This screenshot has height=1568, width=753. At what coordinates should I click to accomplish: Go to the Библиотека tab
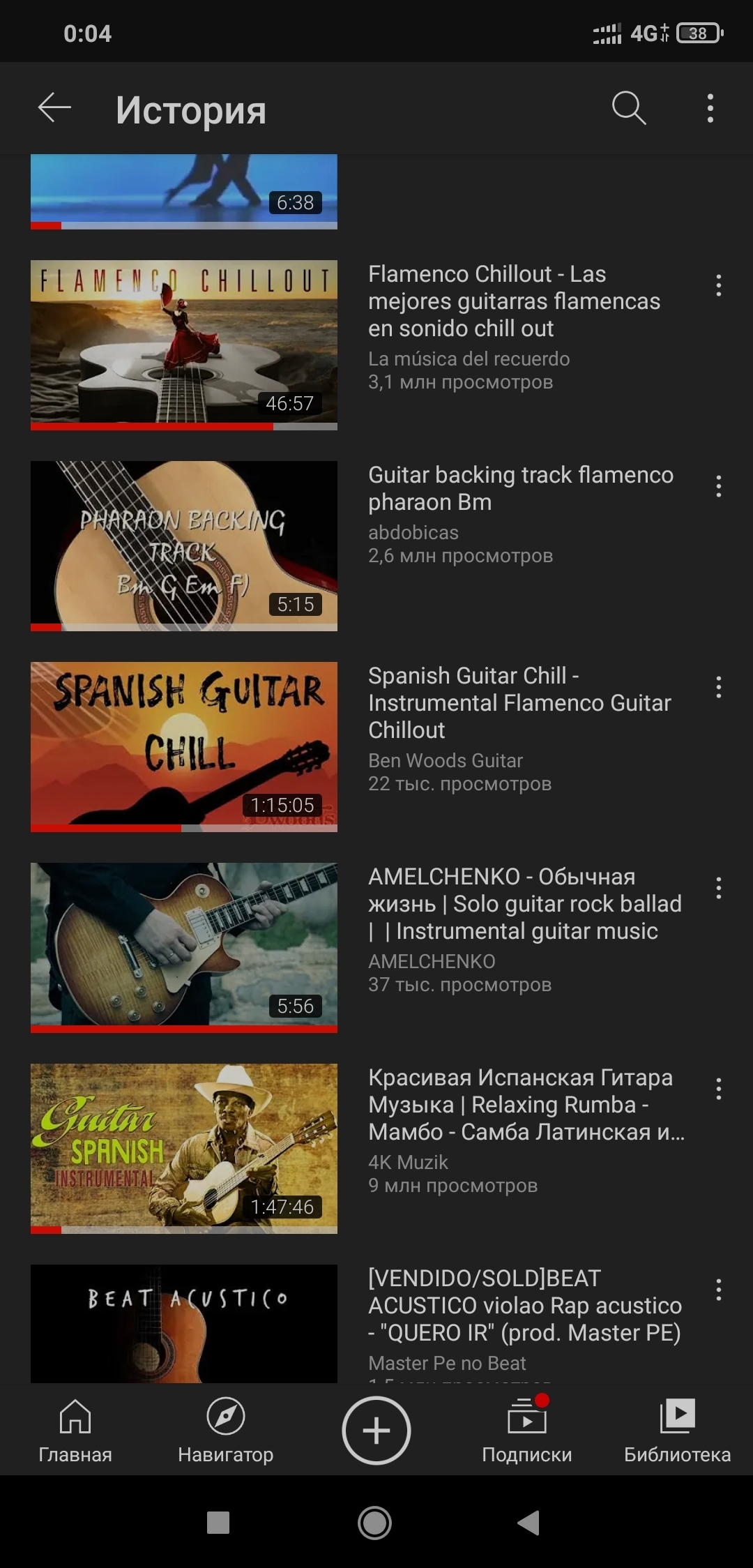coord(678,1430)
